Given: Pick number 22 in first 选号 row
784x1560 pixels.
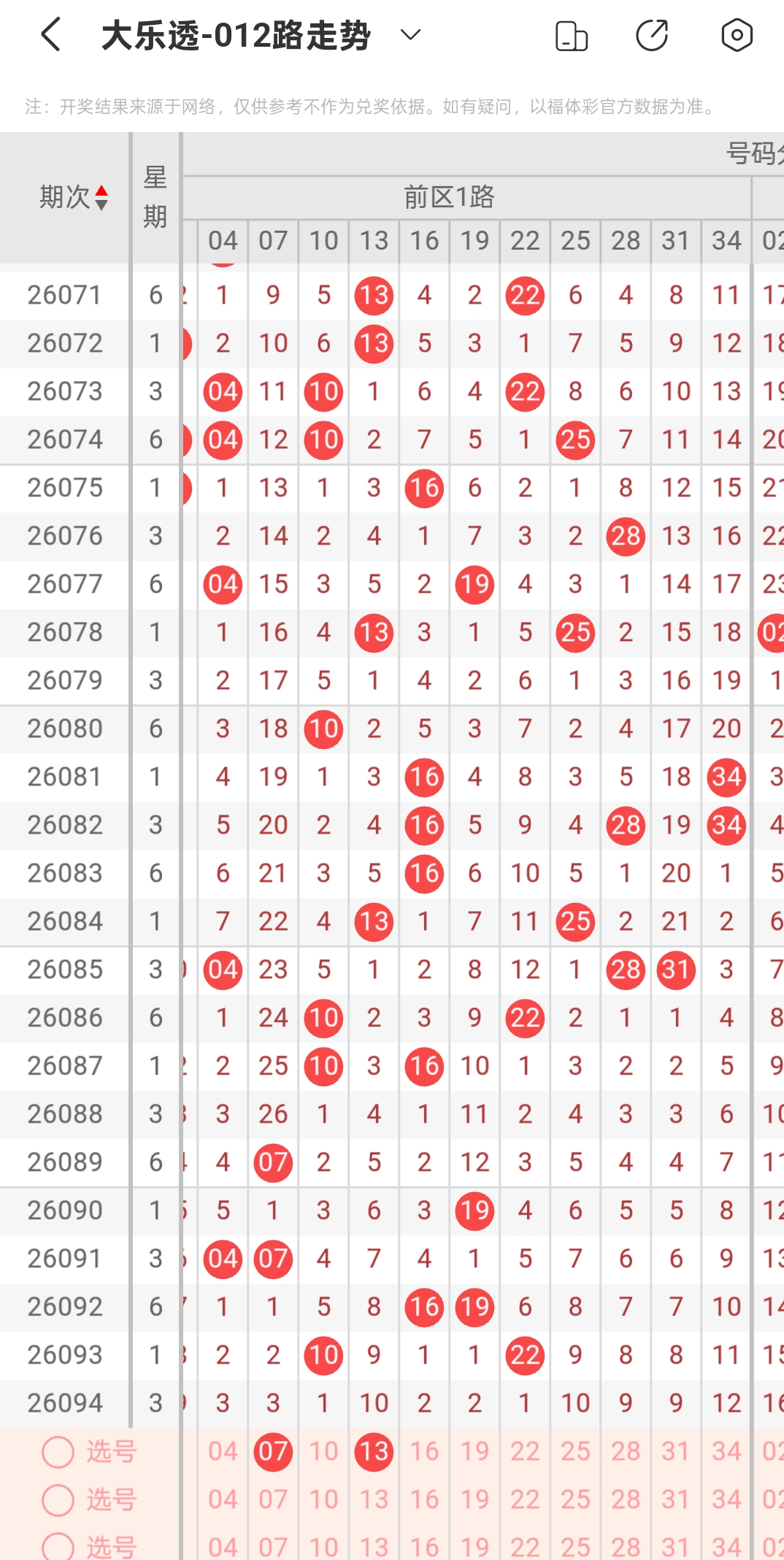Looking at the screenshot, I should click(525, 1451).
